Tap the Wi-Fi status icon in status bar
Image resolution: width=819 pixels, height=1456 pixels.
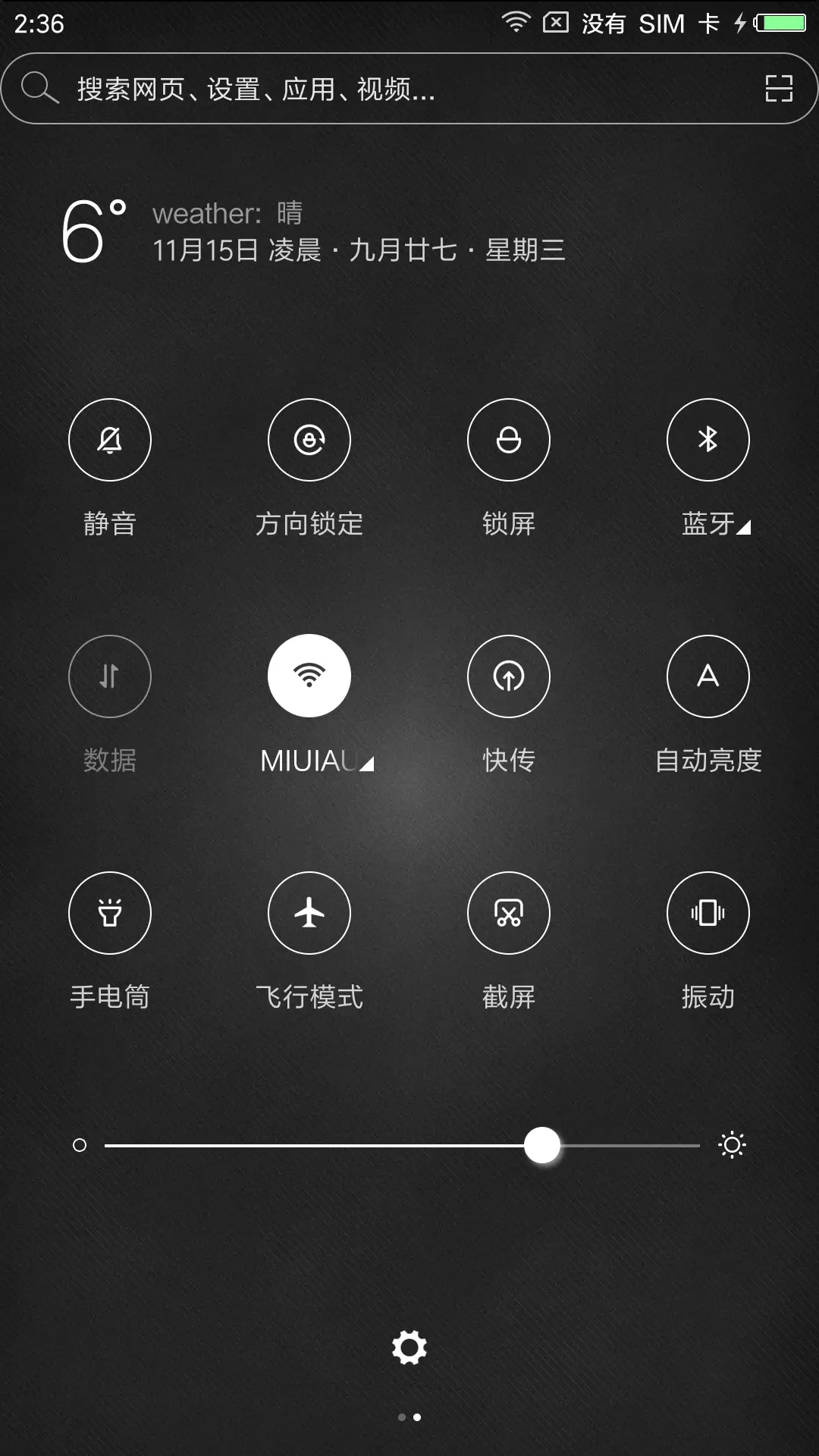point(517,23)
